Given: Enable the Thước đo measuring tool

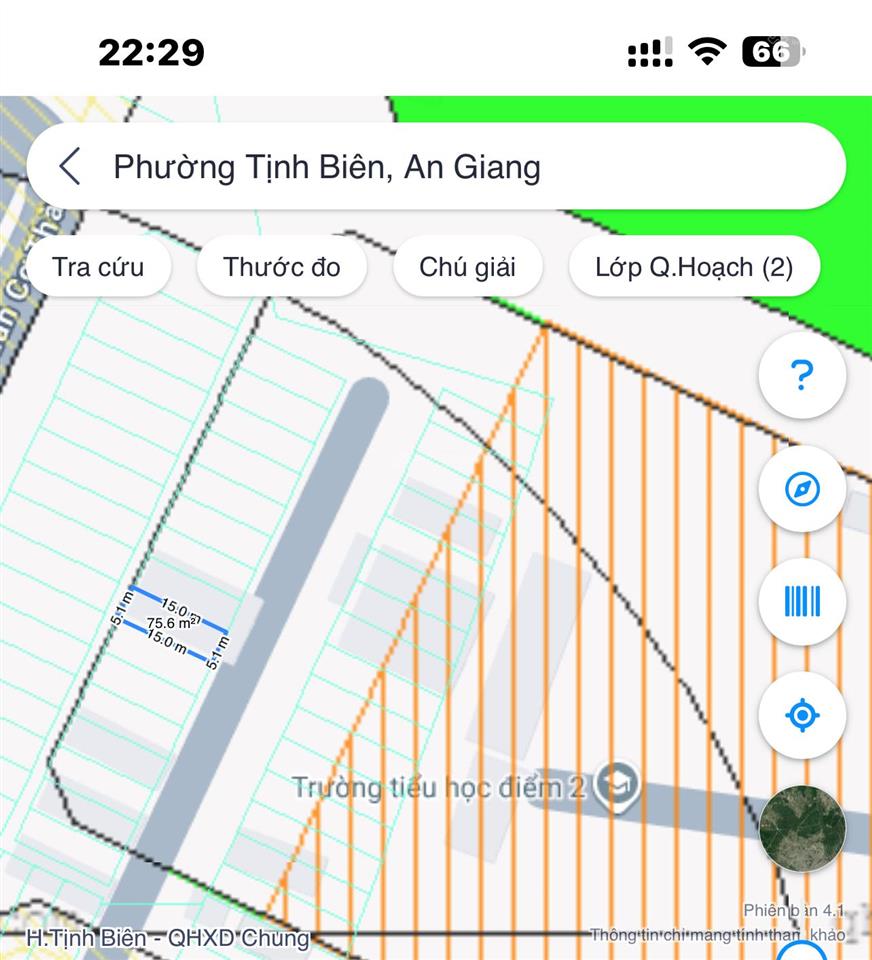Looking at the screenshot, I should pos(281,266).
